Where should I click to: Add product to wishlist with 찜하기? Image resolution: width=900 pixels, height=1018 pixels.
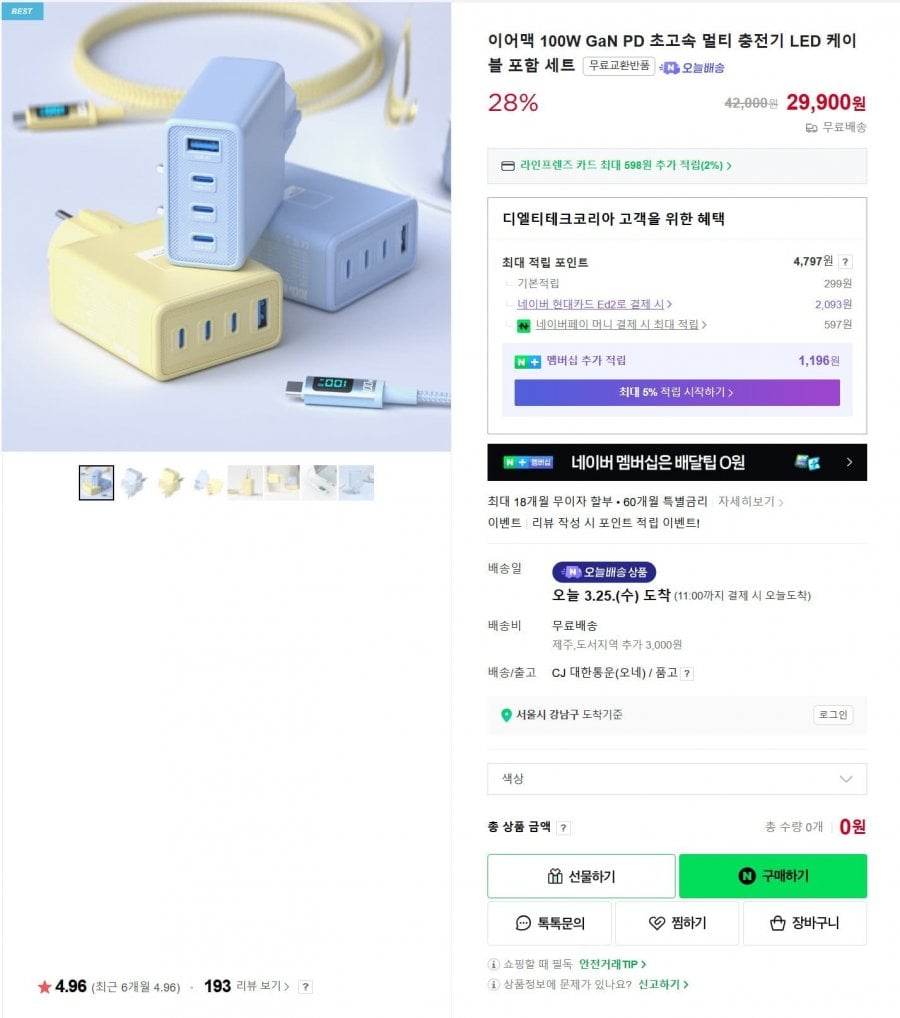(677, 923)
